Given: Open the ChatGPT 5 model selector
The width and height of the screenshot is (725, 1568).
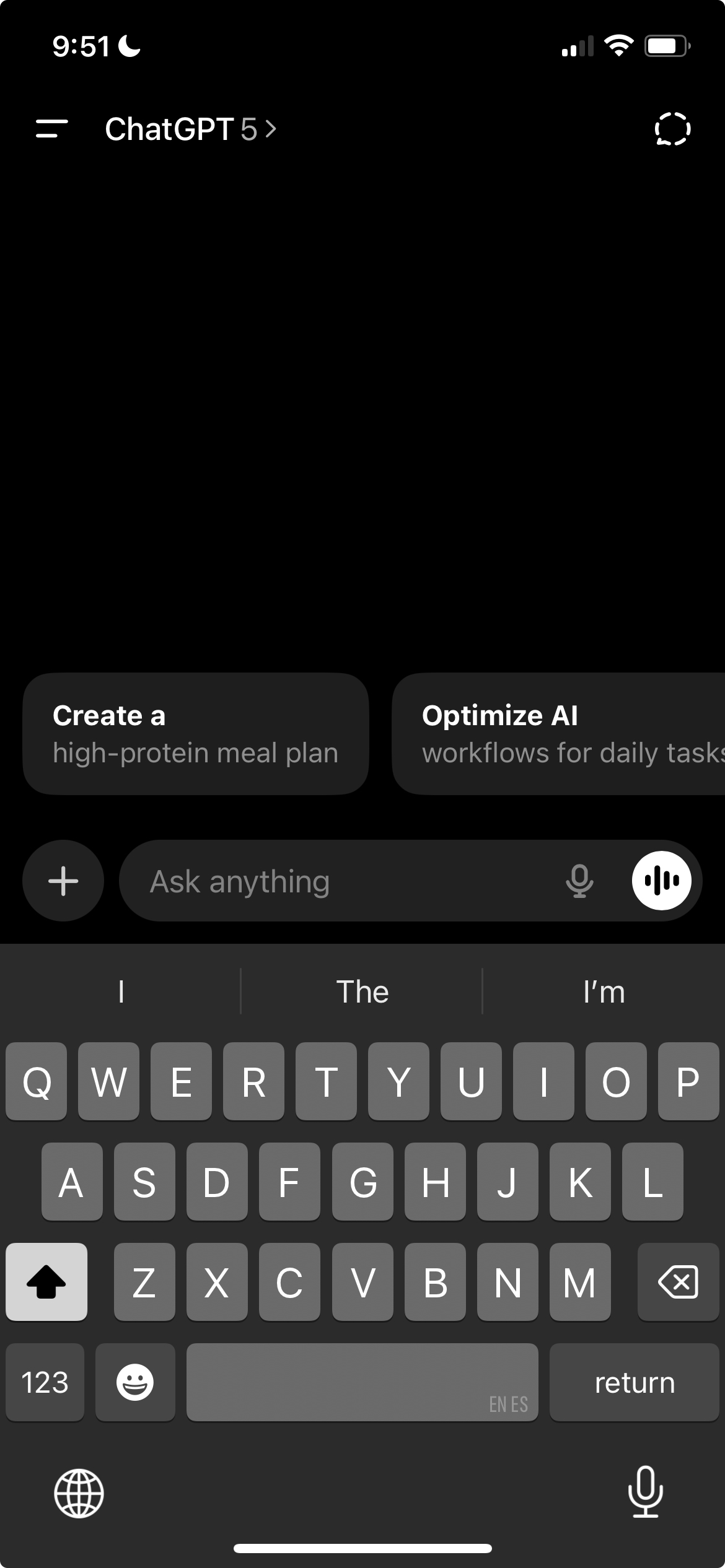Looking at the screenshot, I should [191, 129].
